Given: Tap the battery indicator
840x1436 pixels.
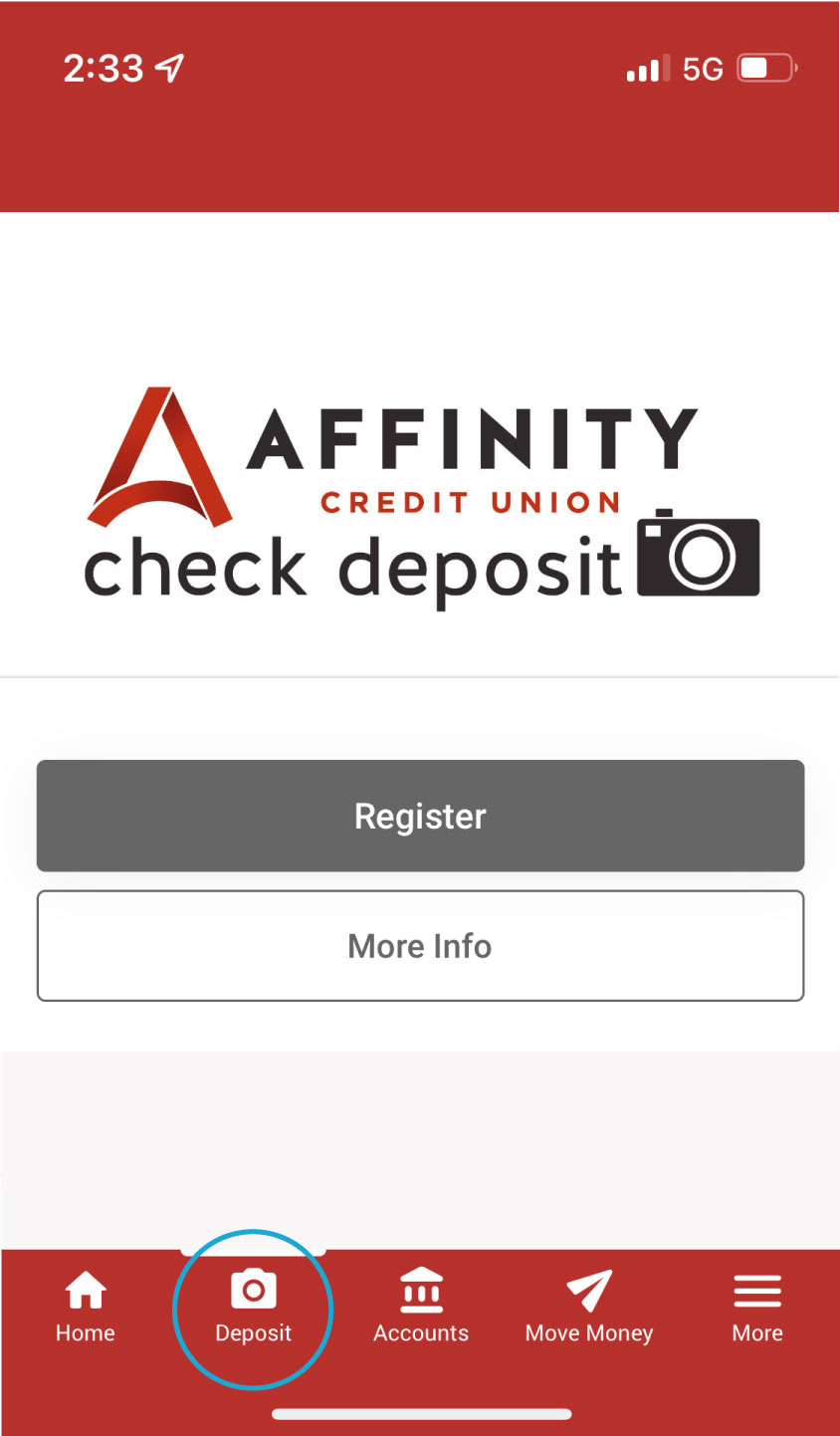Looking at the screenshot, I should [764, 67].
